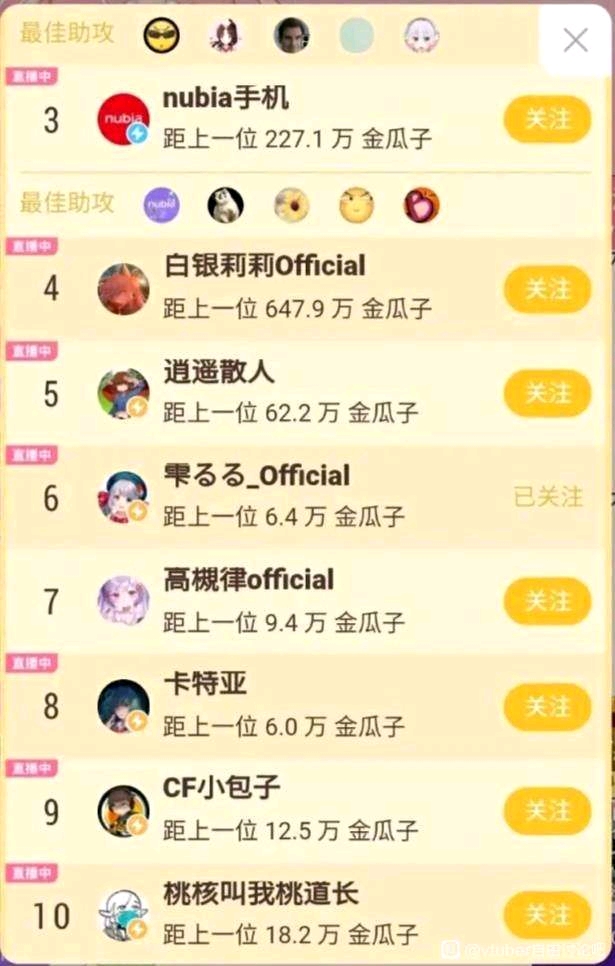This screenshot has width=615, height=966.
Task: Follow 桃核叫我桃道长
Action: point(547,915)
